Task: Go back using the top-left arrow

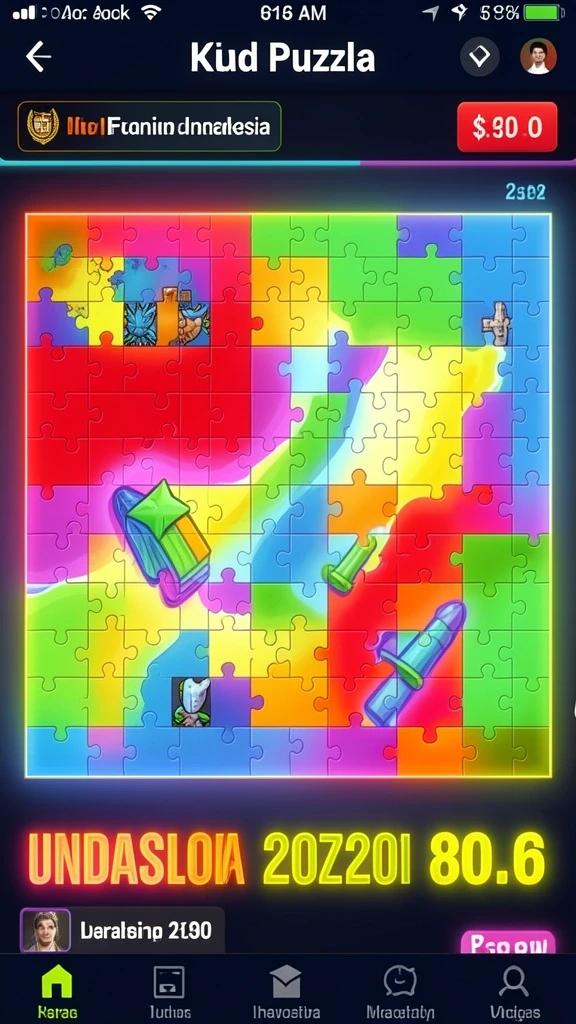Action: [x=39, y=57]
